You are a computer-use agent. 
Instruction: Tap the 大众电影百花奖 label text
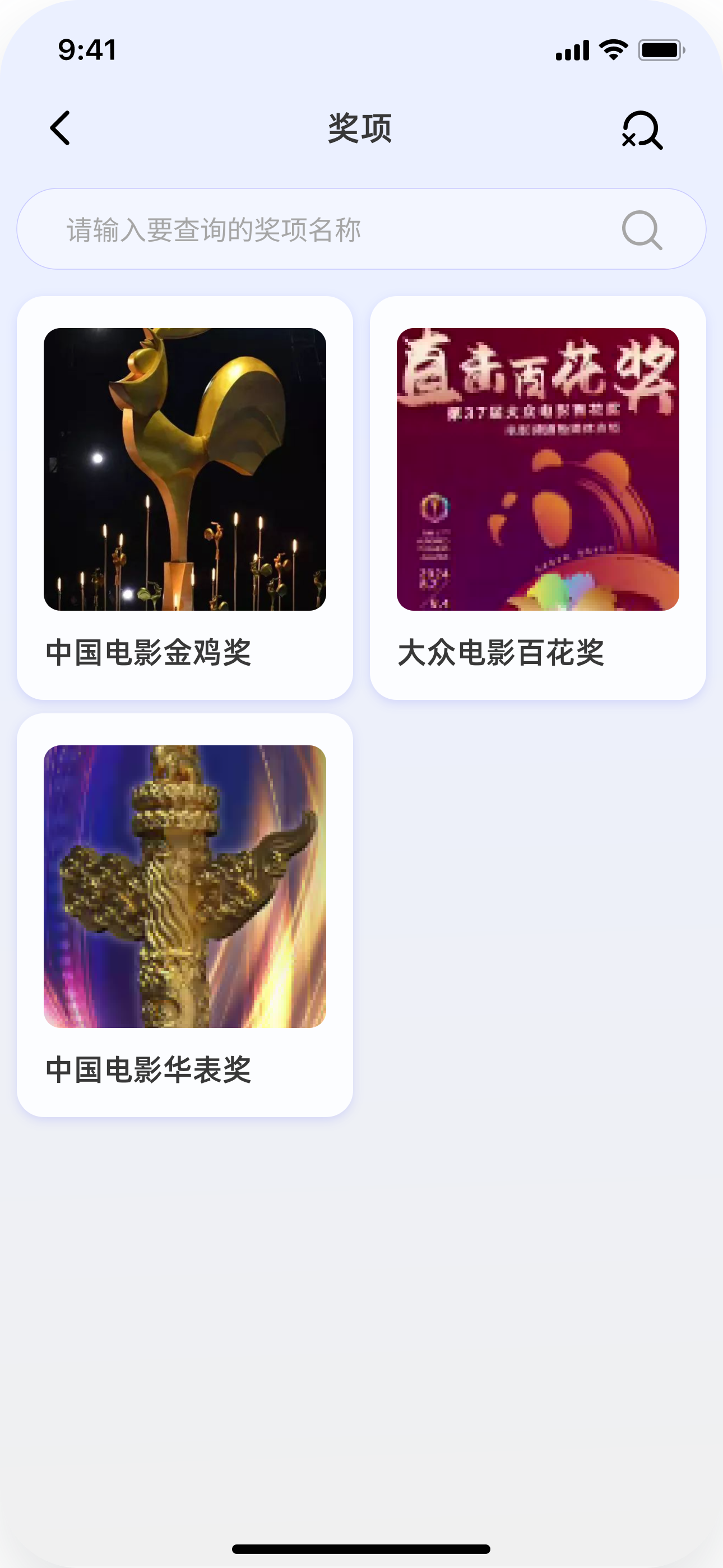[x=503, y=654]
